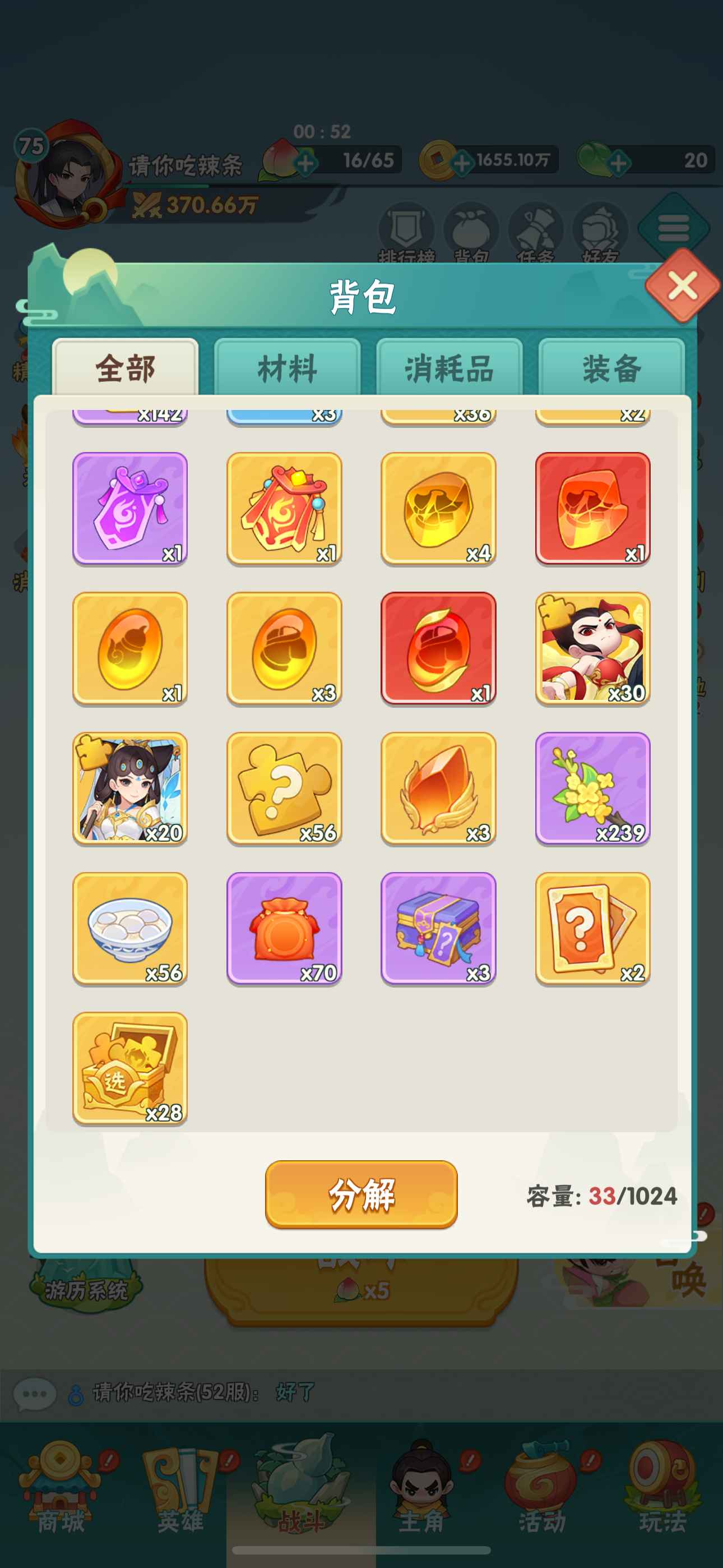Open the question mark puzzle piece x56
723x1568 pixels.
[x=284, y=788]
